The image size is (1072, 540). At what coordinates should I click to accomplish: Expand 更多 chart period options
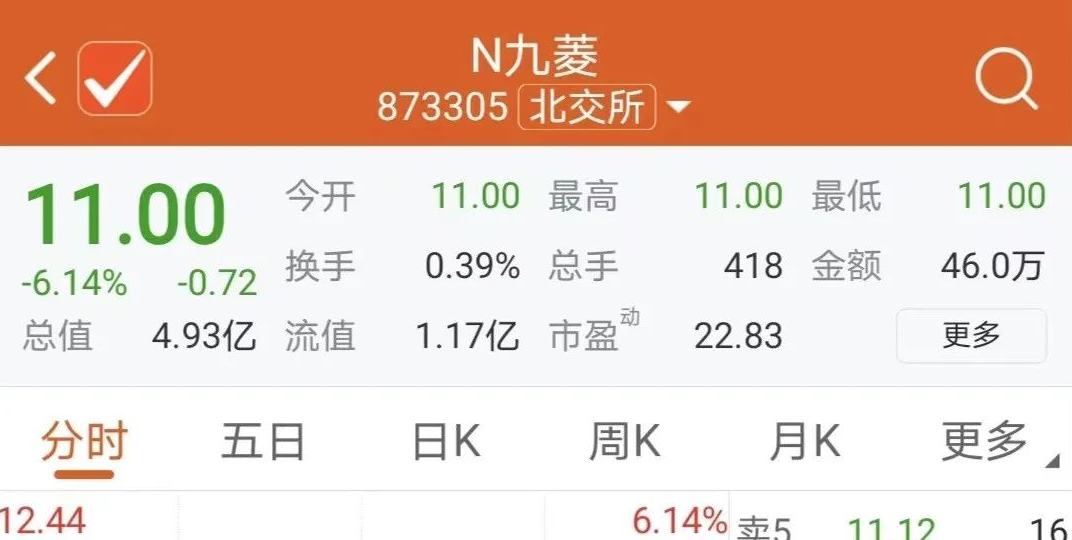[990, 442]
